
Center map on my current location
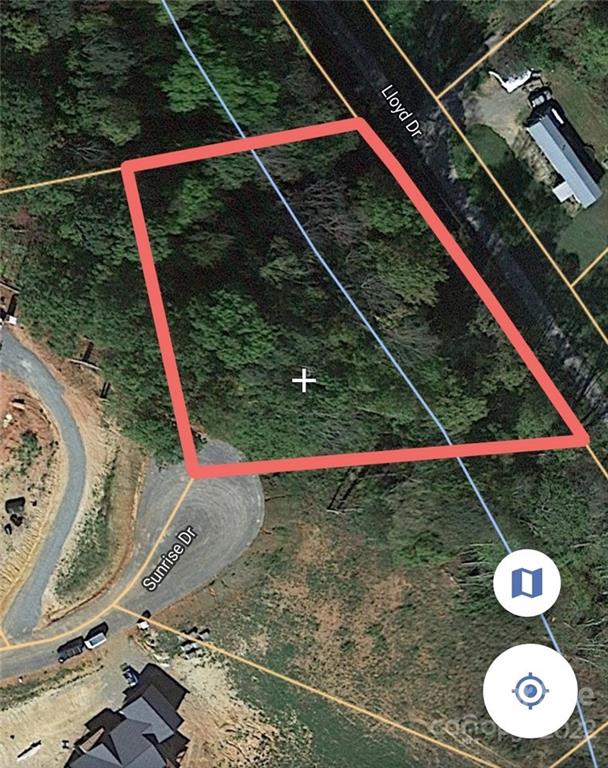click(x=530, y=690)
